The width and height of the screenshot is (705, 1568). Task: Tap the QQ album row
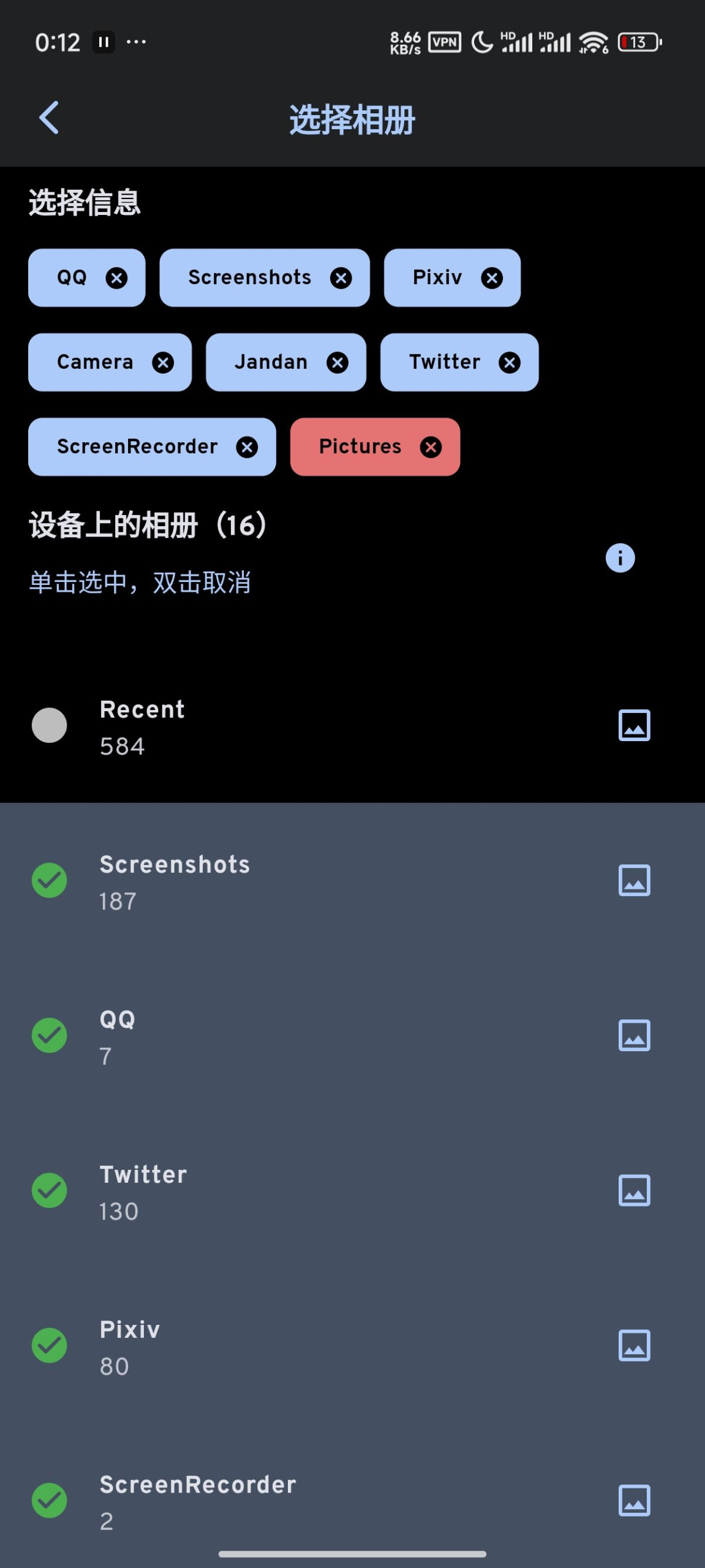click(x=352, y=1036)
